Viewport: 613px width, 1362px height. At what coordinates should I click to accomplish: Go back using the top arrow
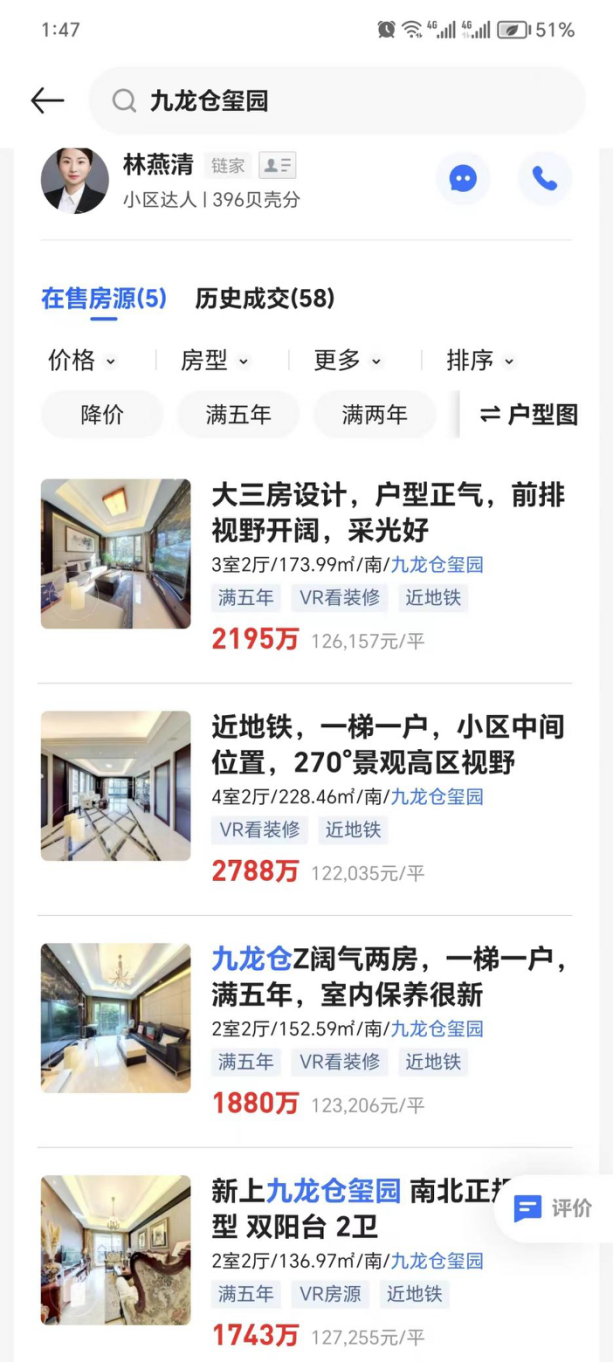pyautogui.click(x=47, y=101)
